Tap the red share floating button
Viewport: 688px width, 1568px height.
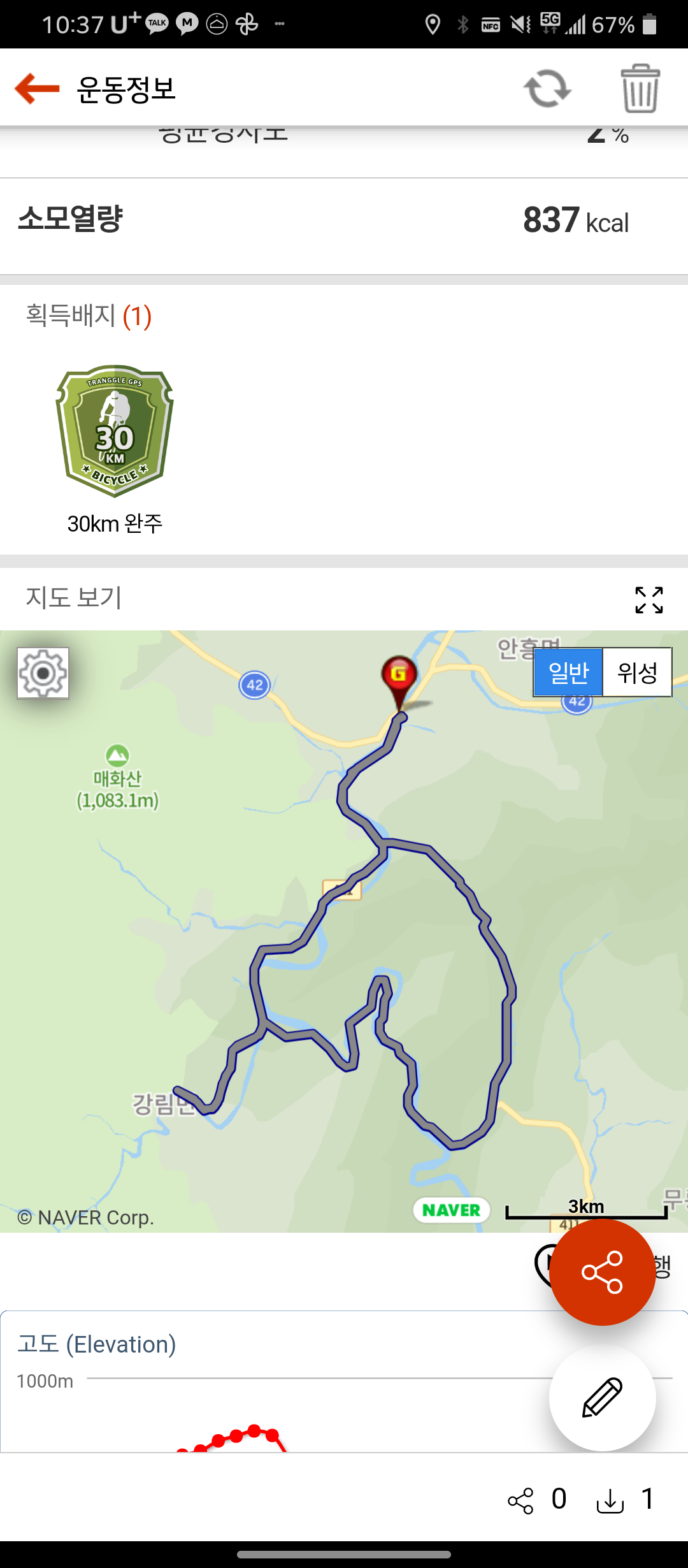pos(602,1272)
